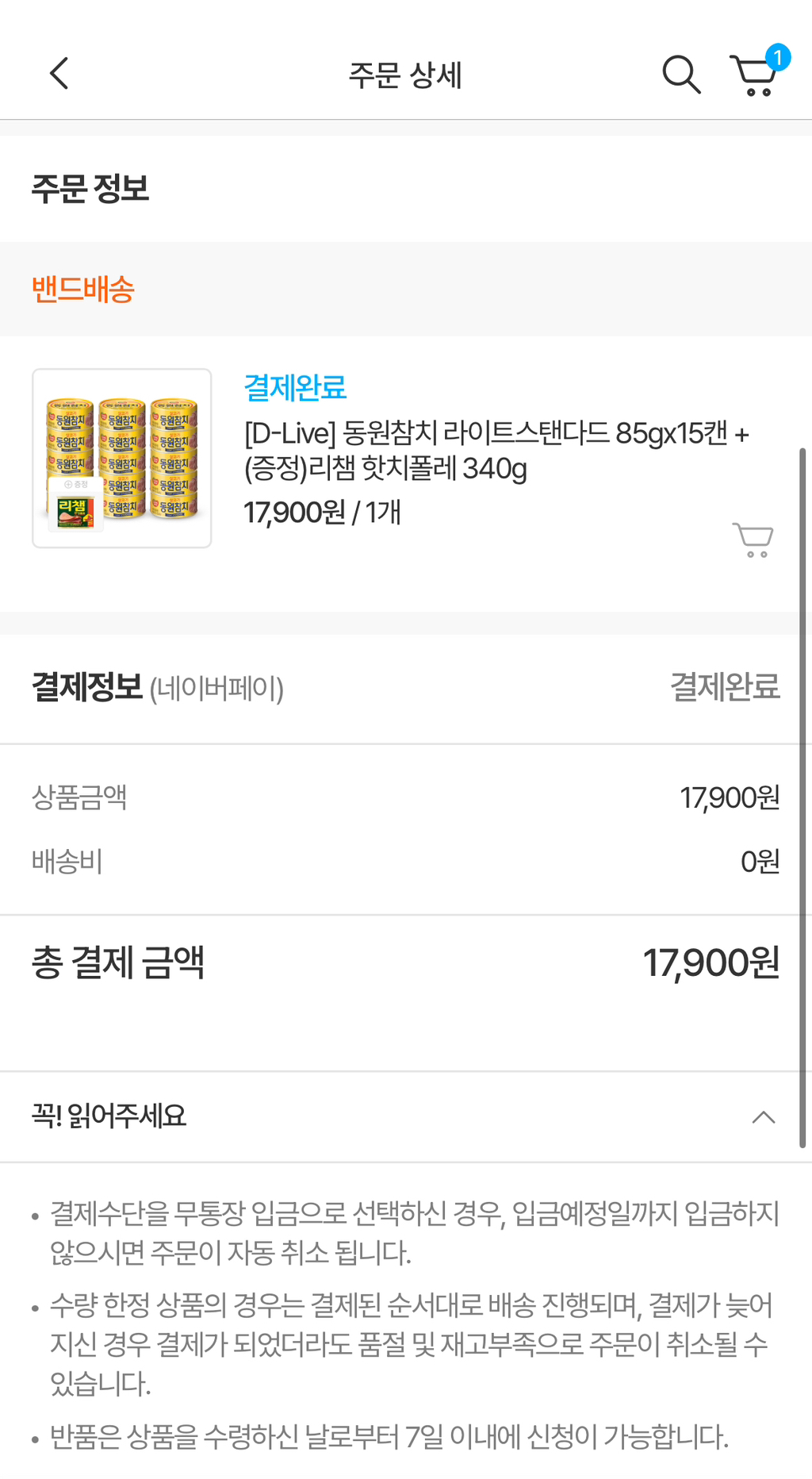Open the 동원참치 product thumbnail
The height and width of the screenshot is (1479, 812).
point(122,458)
